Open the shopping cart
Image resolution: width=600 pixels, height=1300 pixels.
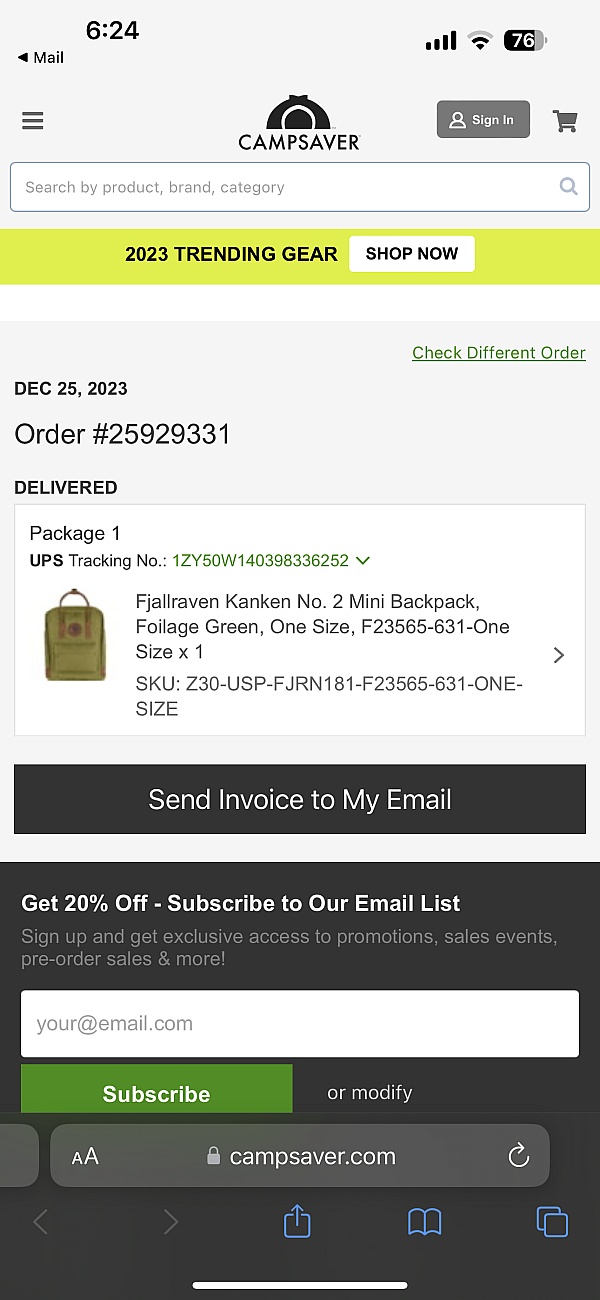[x=565, y=121]
